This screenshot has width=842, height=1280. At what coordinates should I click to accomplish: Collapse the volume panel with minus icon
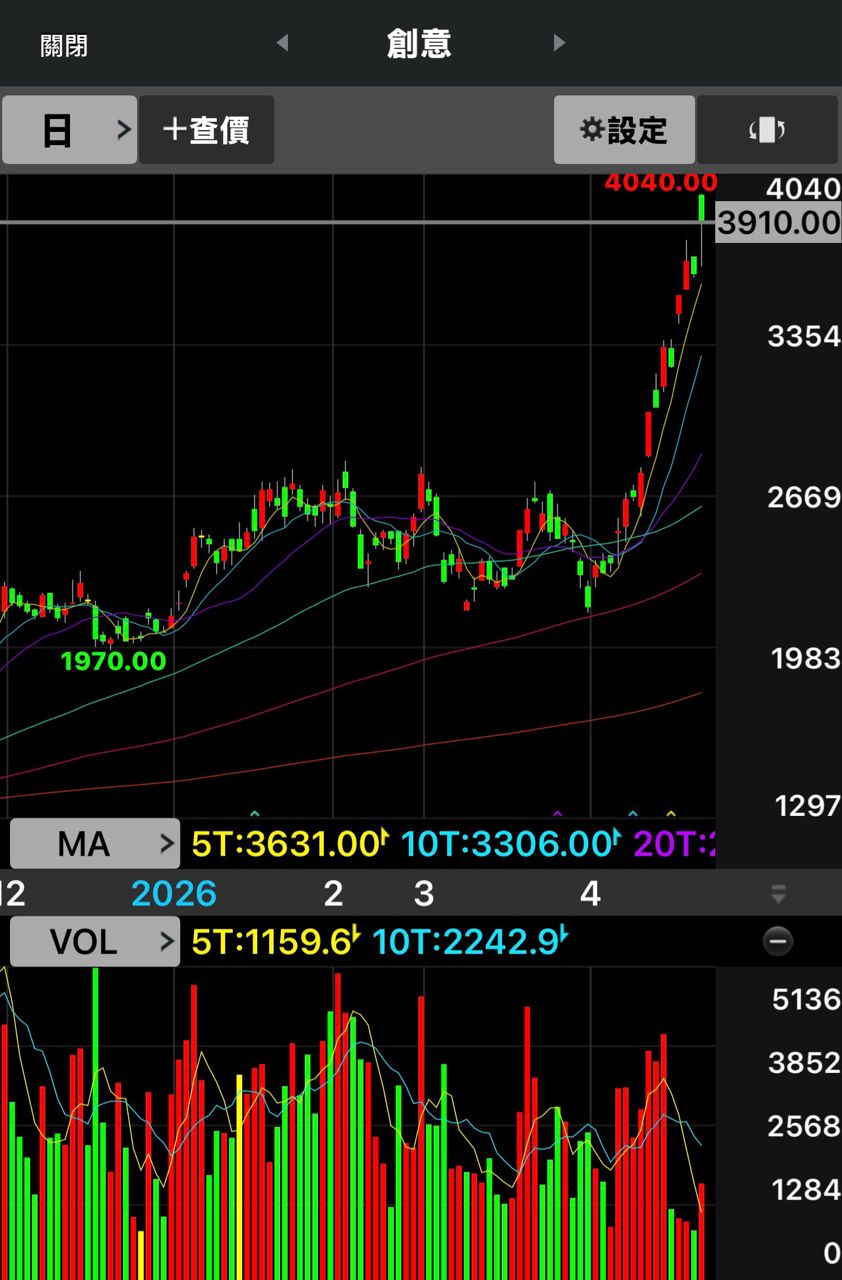coord(778,941)
